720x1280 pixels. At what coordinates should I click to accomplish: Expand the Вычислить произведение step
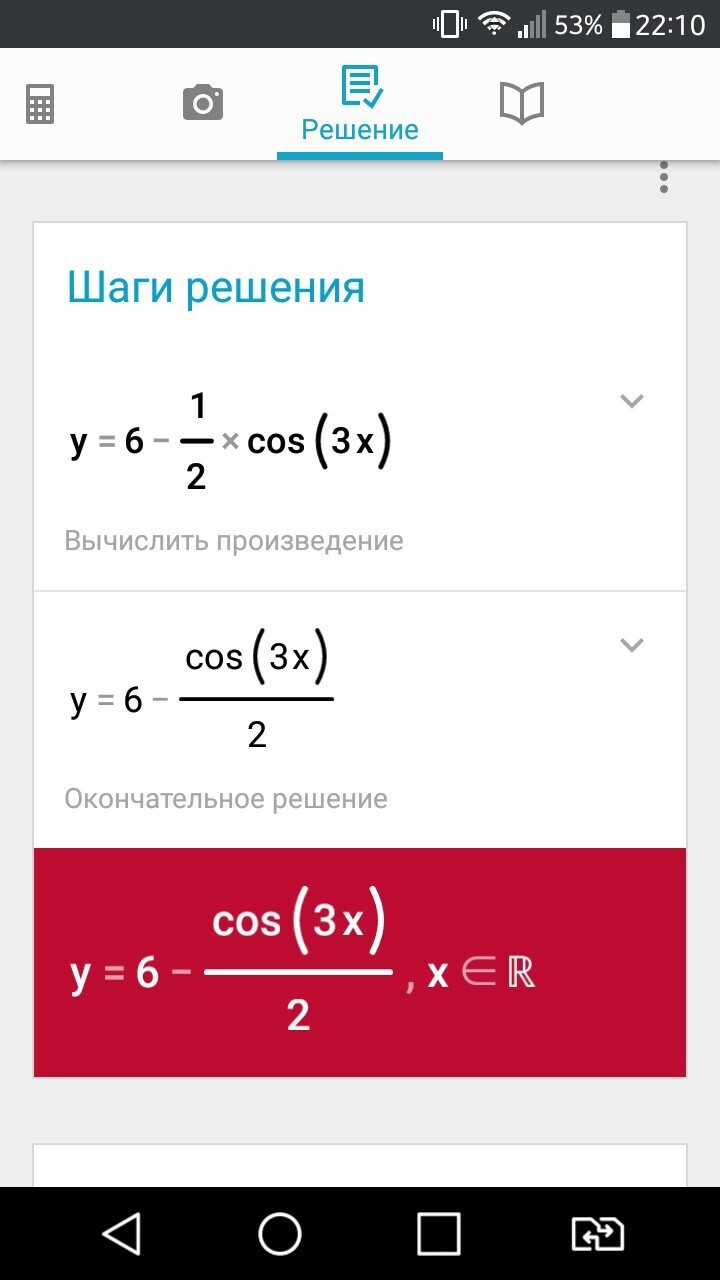coord(631,401)
